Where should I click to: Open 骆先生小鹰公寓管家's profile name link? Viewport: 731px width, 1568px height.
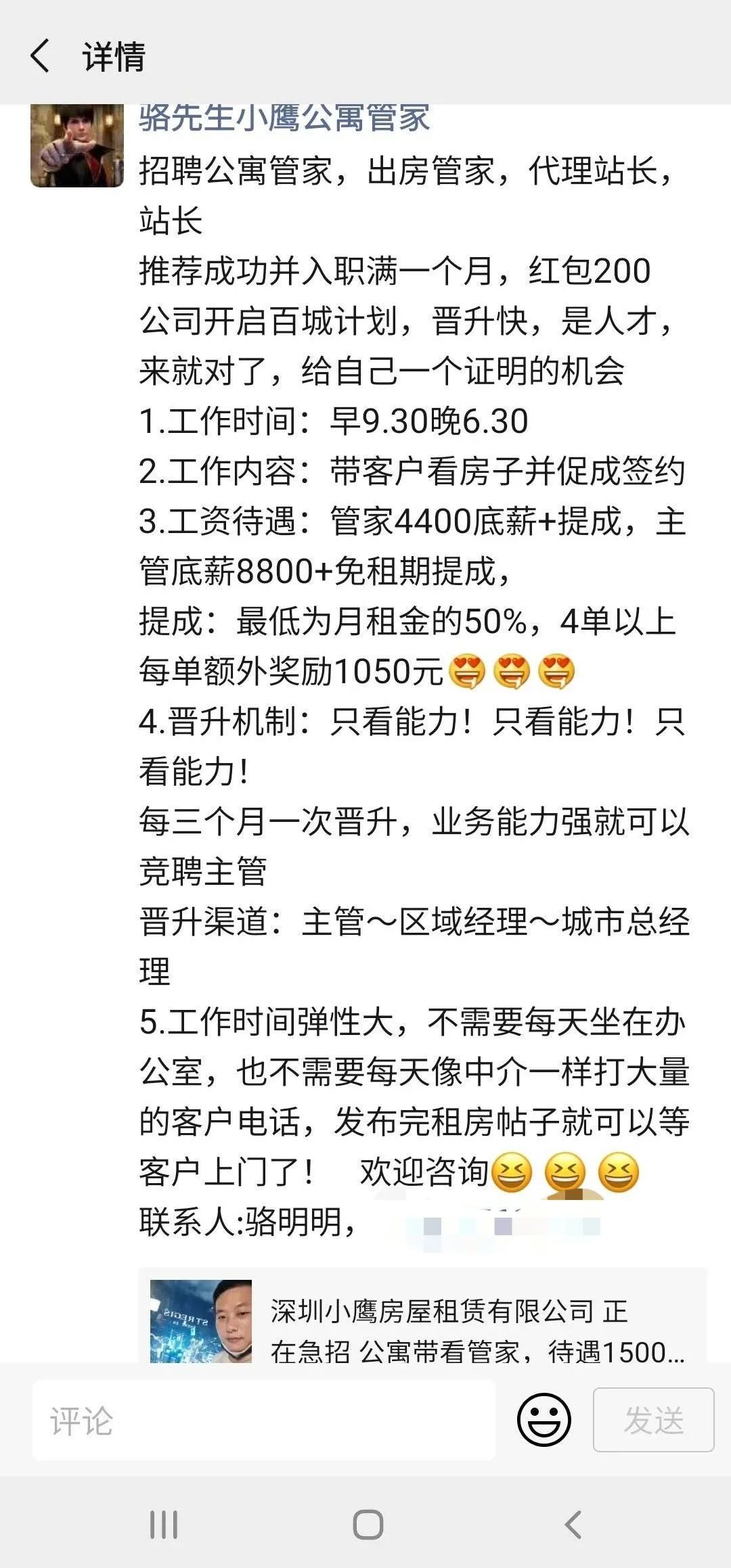[x=284, y=119]
